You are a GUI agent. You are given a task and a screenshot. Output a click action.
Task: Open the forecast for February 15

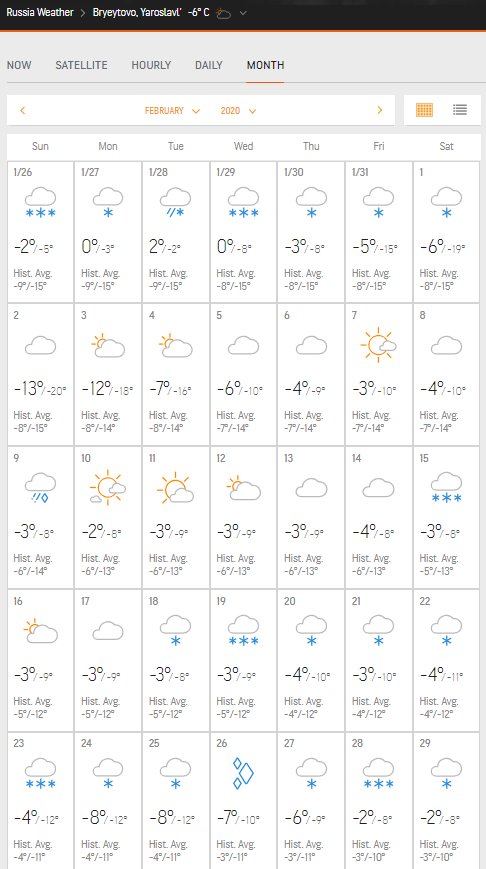447,518
